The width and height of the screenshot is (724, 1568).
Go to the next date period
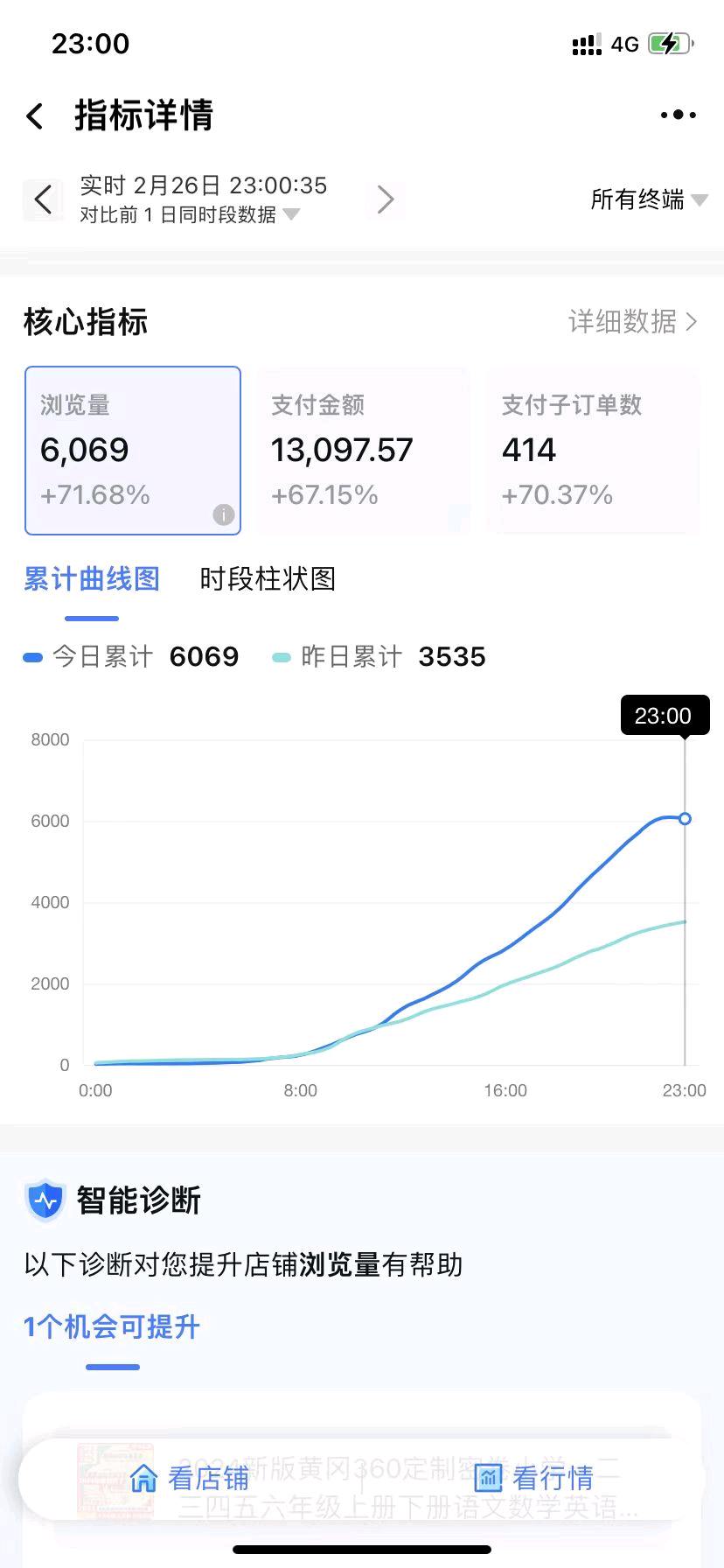385,199
